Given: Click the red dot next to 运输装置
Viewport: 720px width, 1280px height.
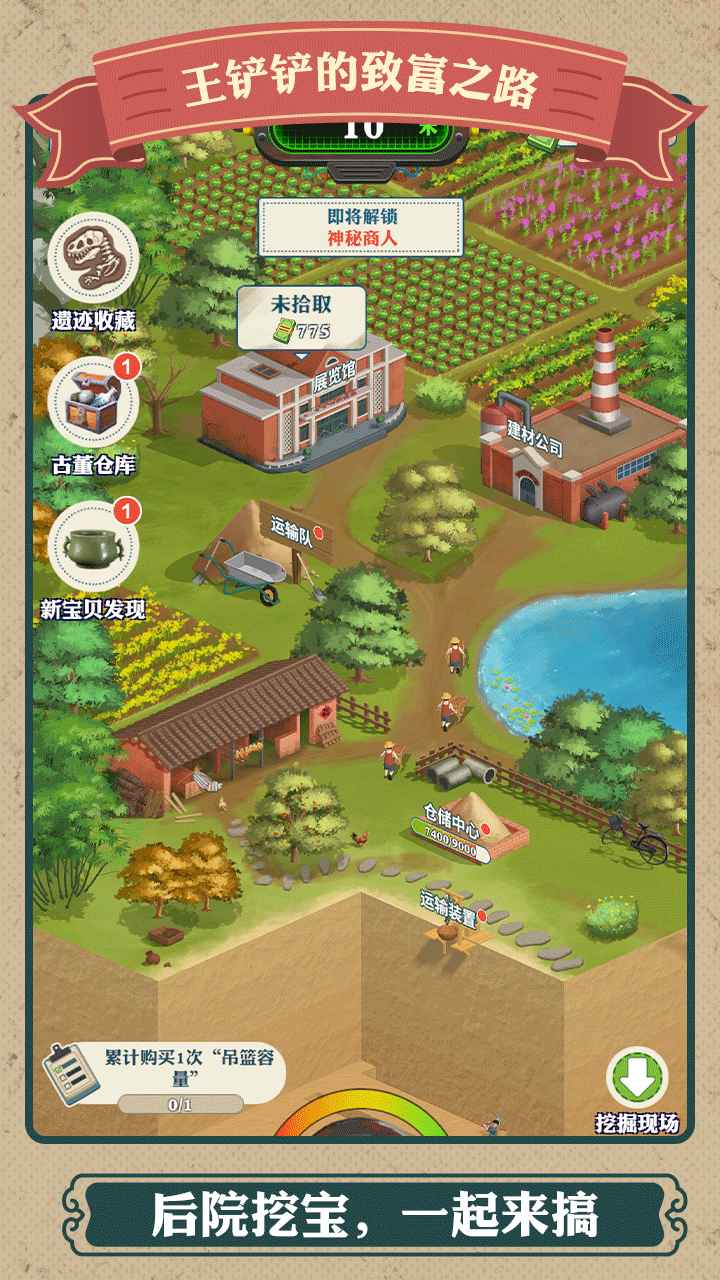Looking at the screenshot, I should click(x=482, y=914).
